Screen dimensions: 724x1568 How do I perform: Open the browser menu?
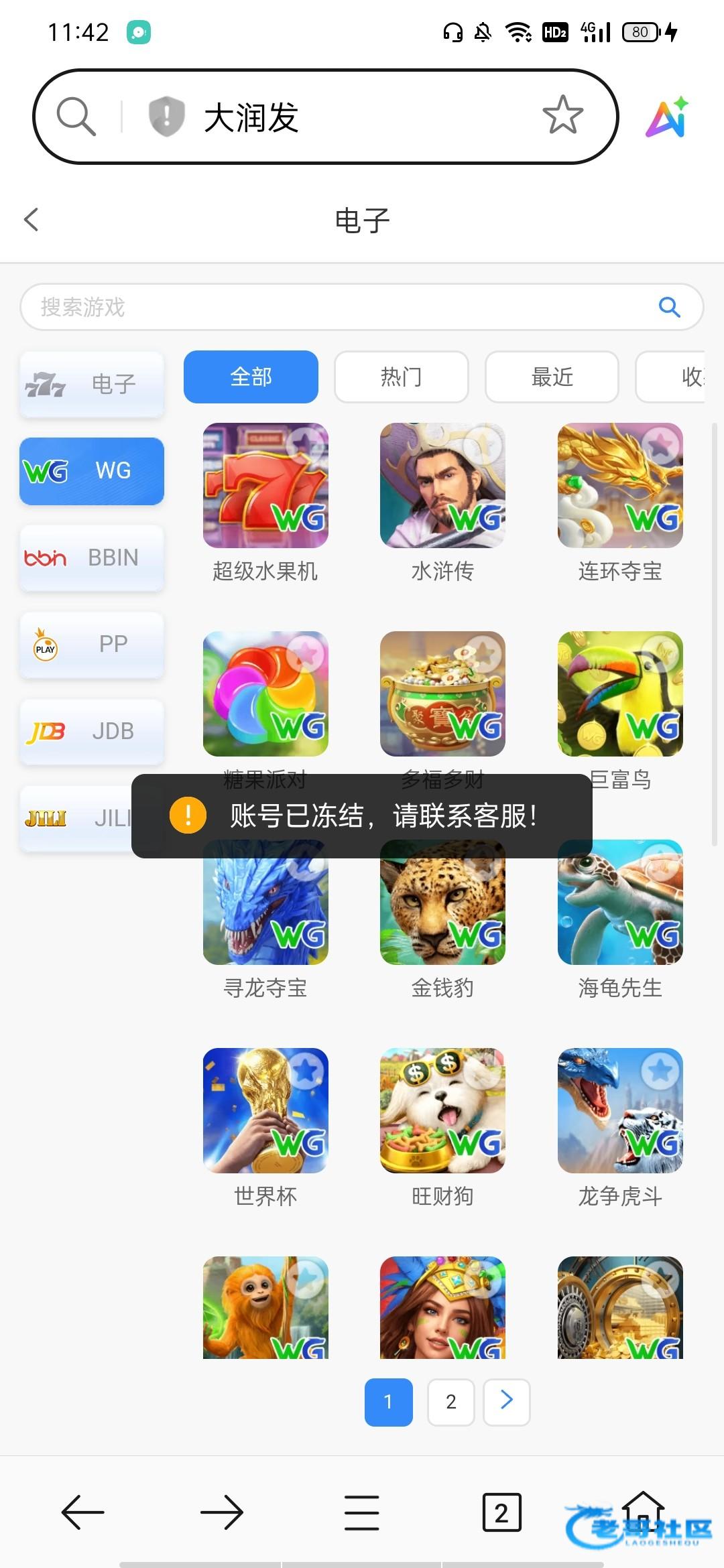coord(362,1512)
